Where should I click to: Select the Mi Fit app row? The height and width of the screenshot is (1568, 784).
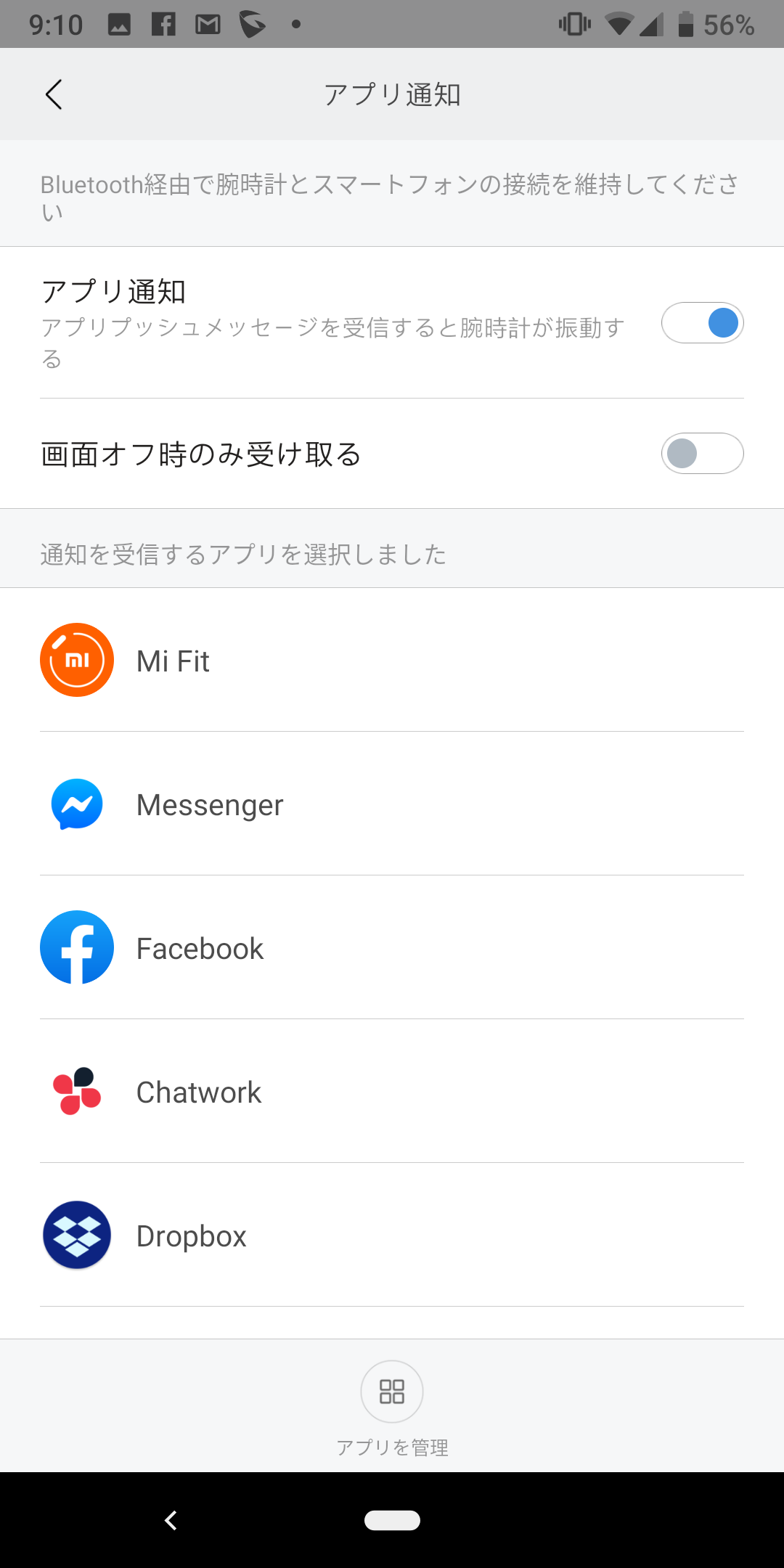pos(392,660)
